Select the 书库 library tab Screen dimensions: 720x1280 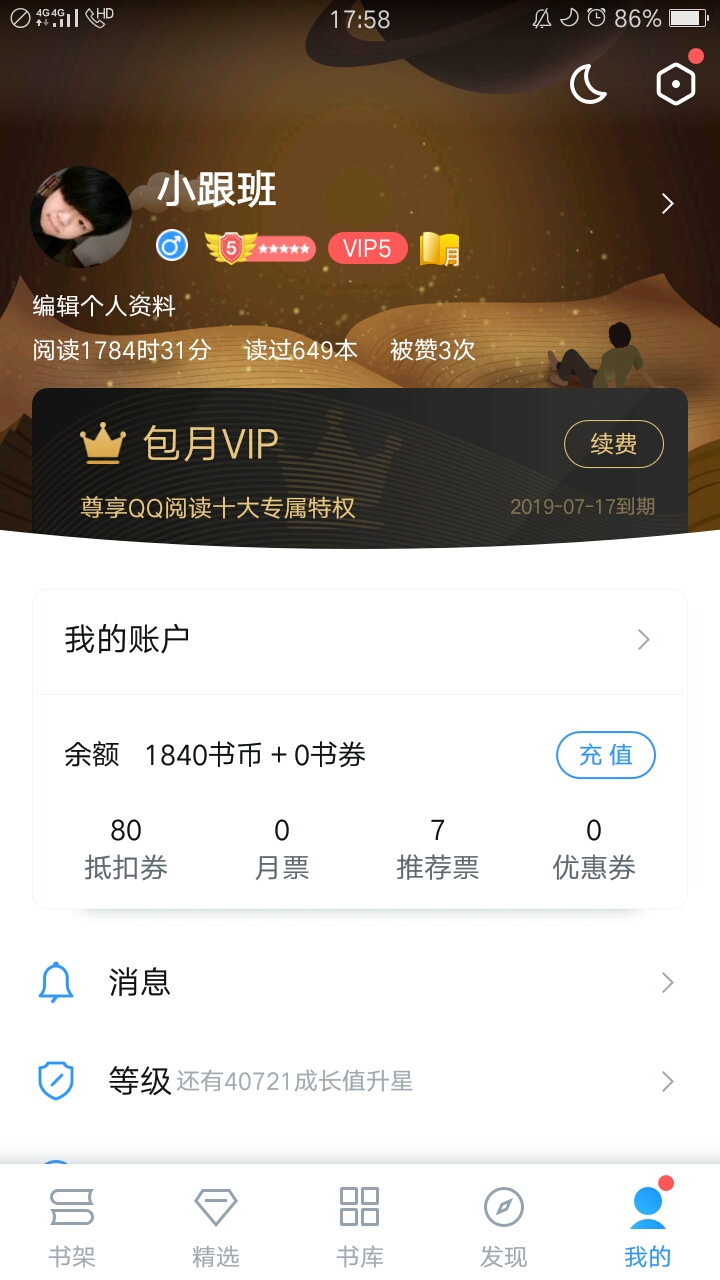pos(360,1226)
